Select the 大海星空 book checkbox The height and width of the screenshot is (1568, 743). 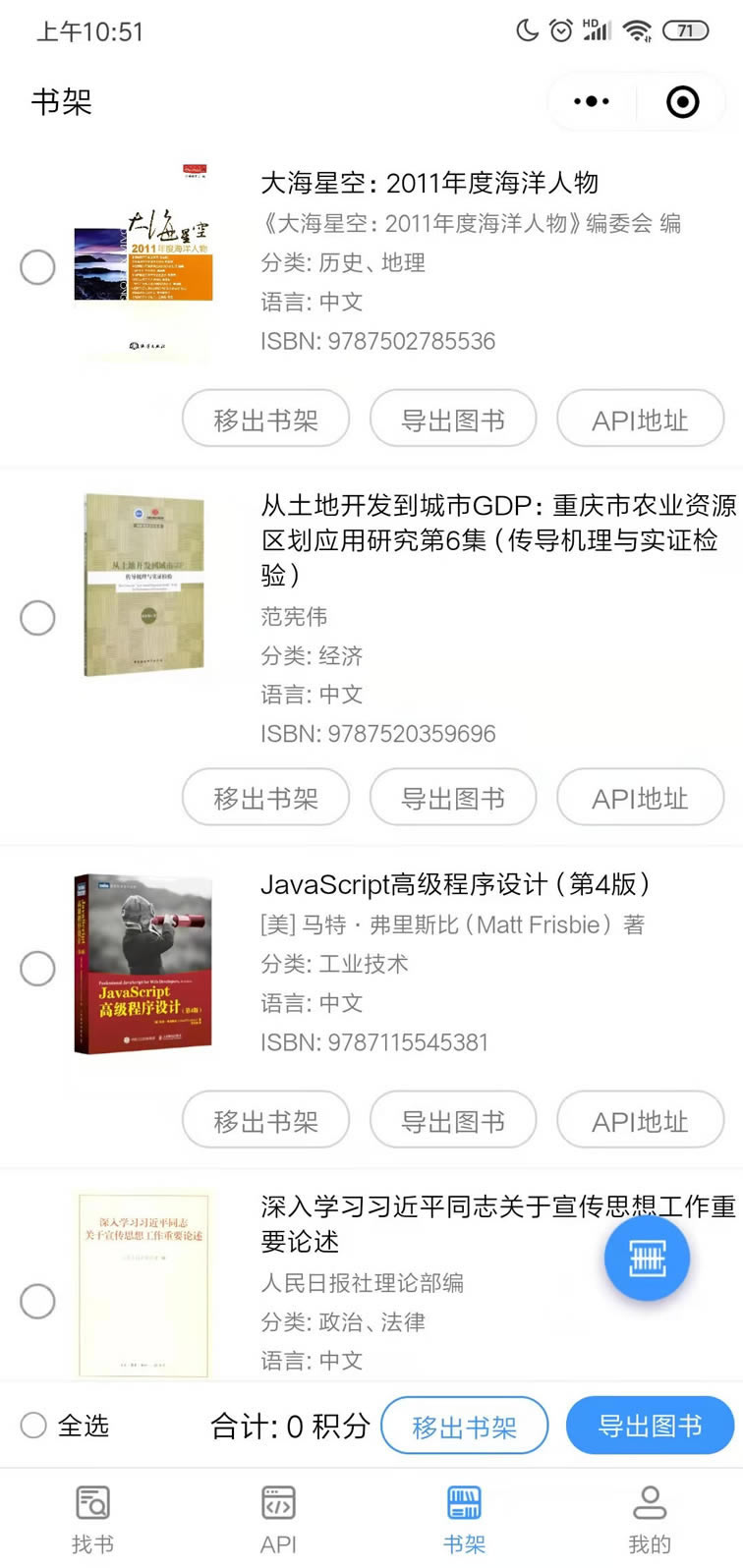[x=37, y=267]
